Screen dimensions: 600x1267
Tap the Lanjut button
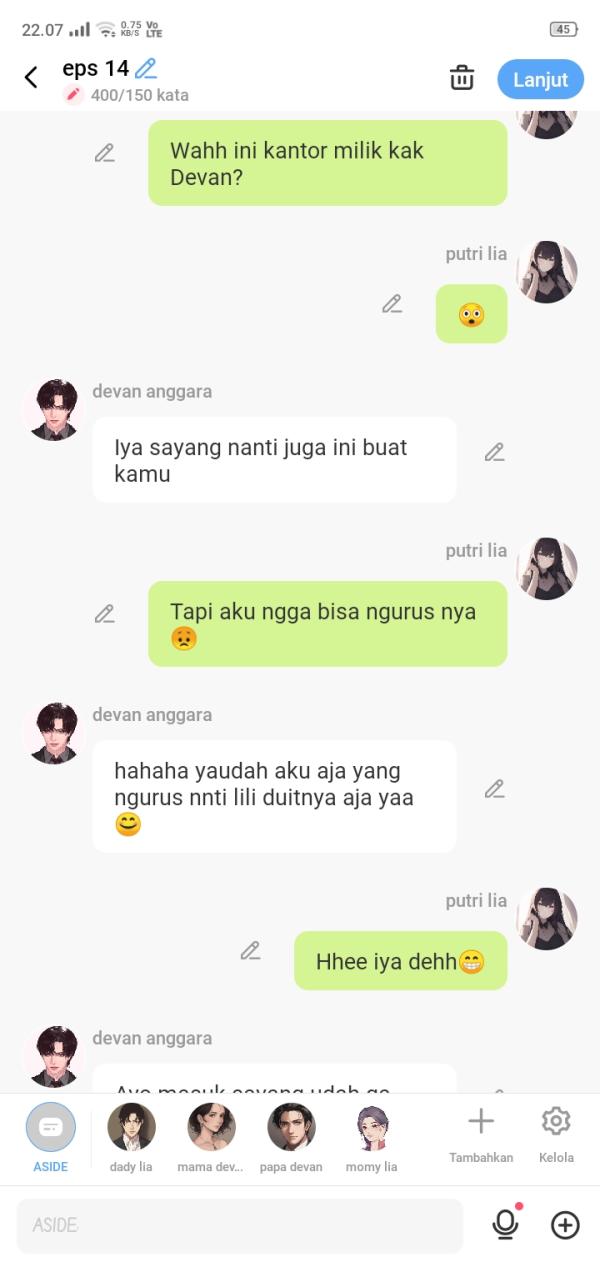(540, 80)
